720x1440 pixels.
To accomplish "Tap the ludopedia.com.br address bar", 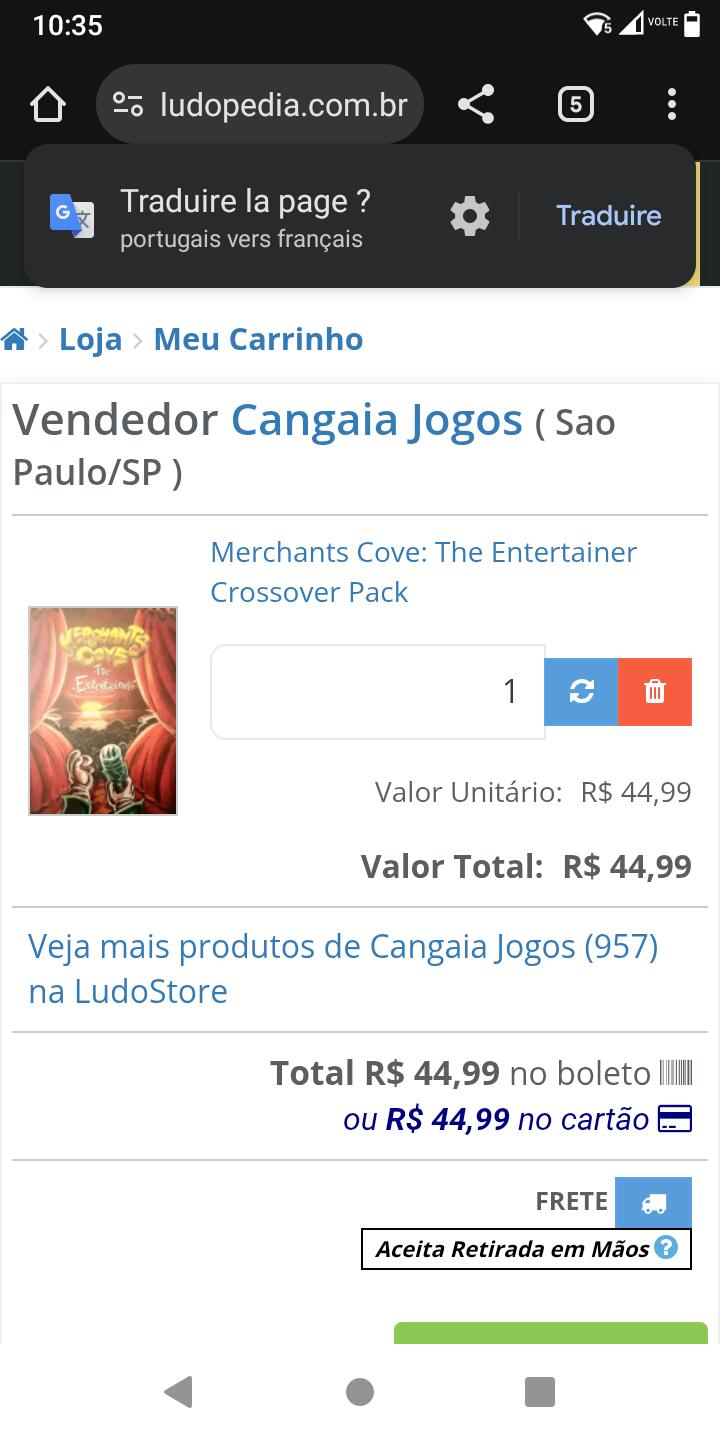I will [x=260, y=104].
